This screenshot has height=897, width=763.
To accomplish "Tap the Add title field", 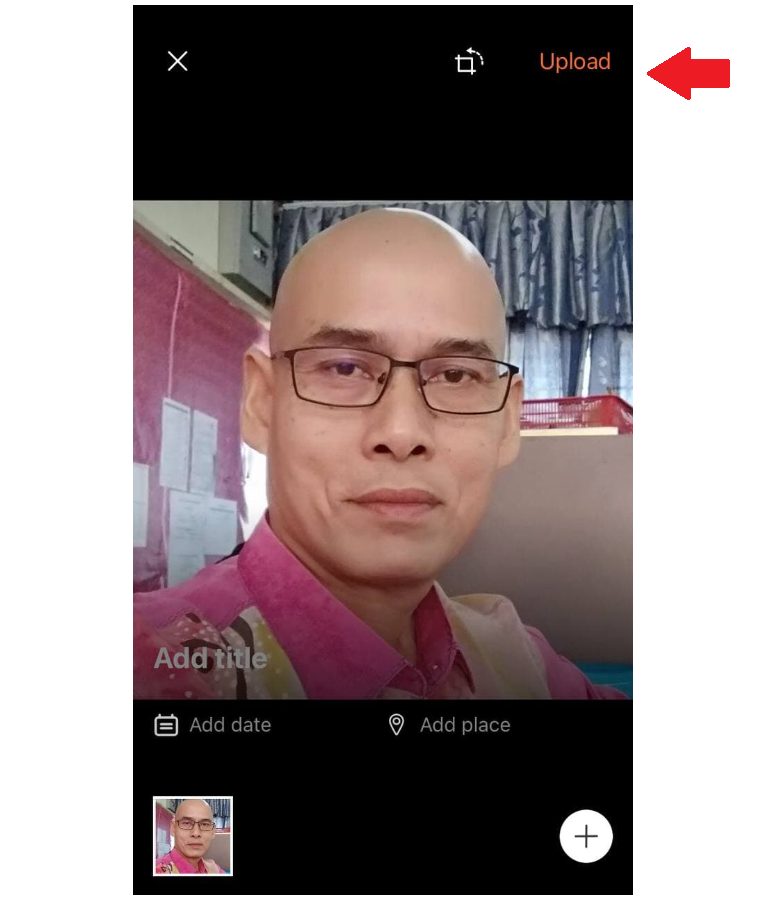I will coord(211,658).
